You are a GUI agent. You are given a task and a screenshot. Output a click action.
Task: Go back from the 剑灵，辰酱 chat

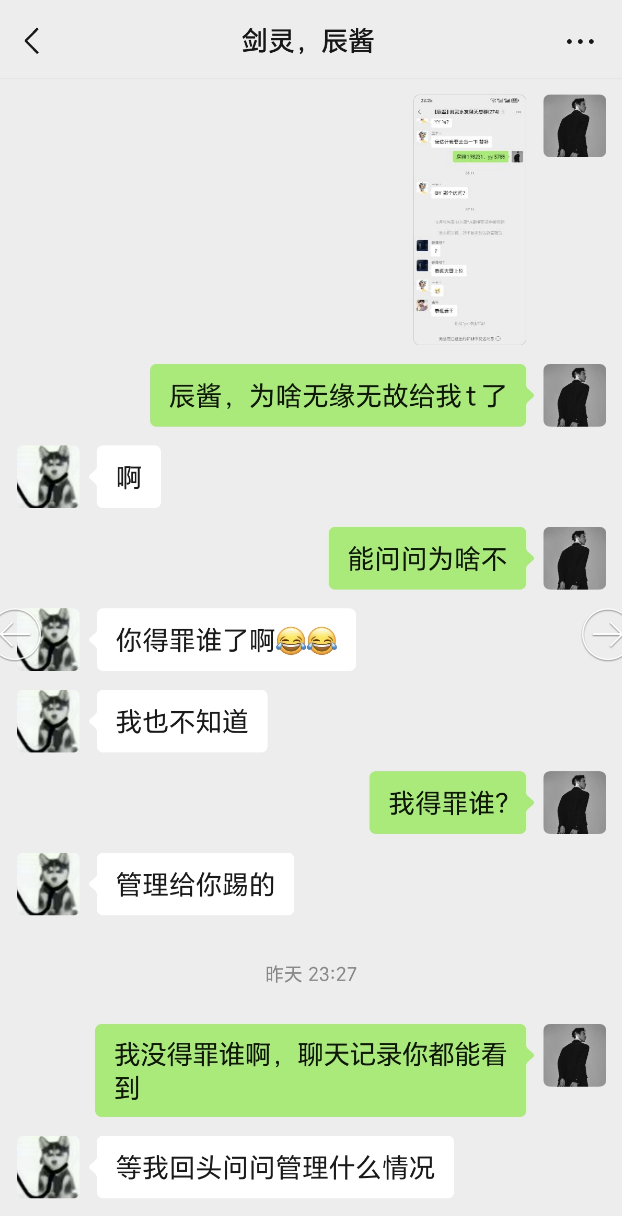point(32,41)
